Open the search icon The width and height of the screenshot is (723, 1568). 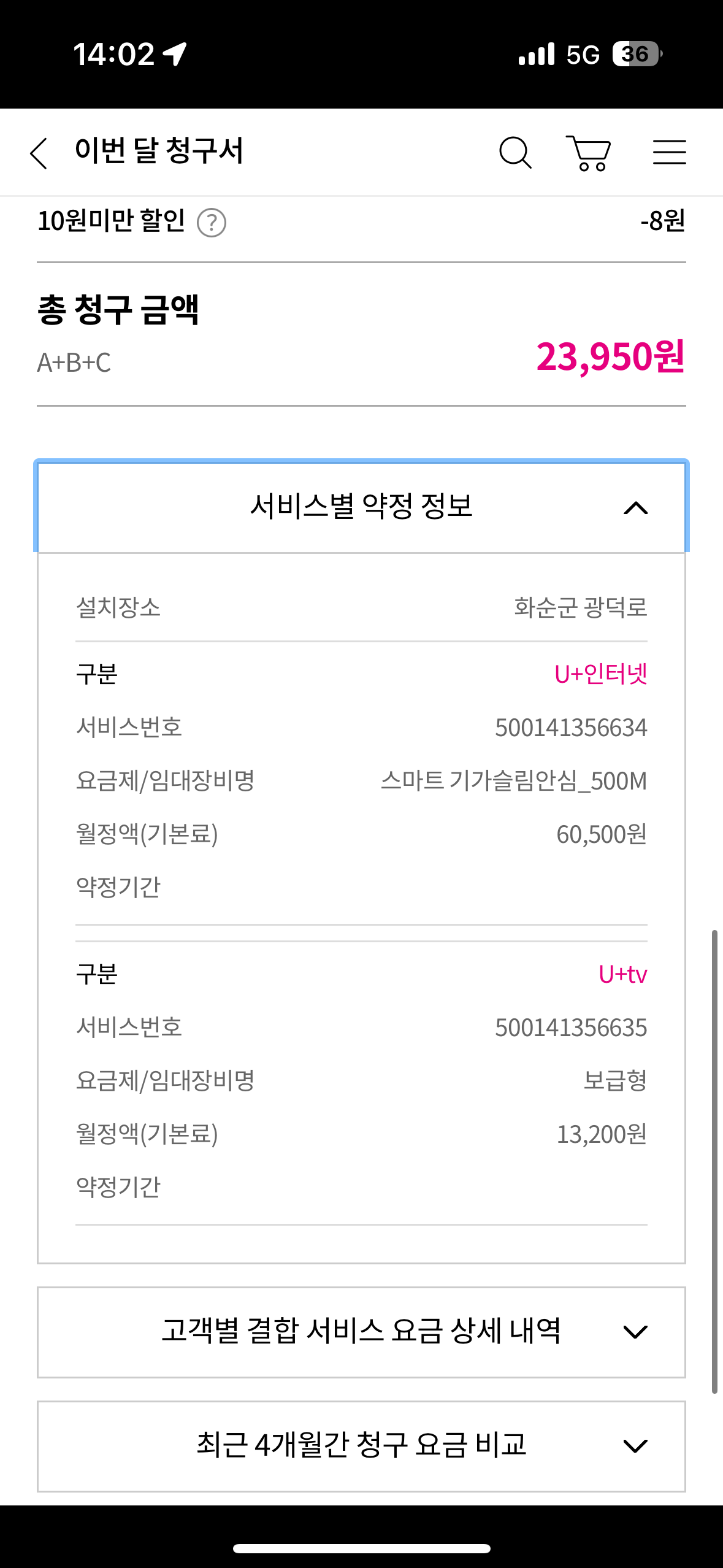click(515, 152)
